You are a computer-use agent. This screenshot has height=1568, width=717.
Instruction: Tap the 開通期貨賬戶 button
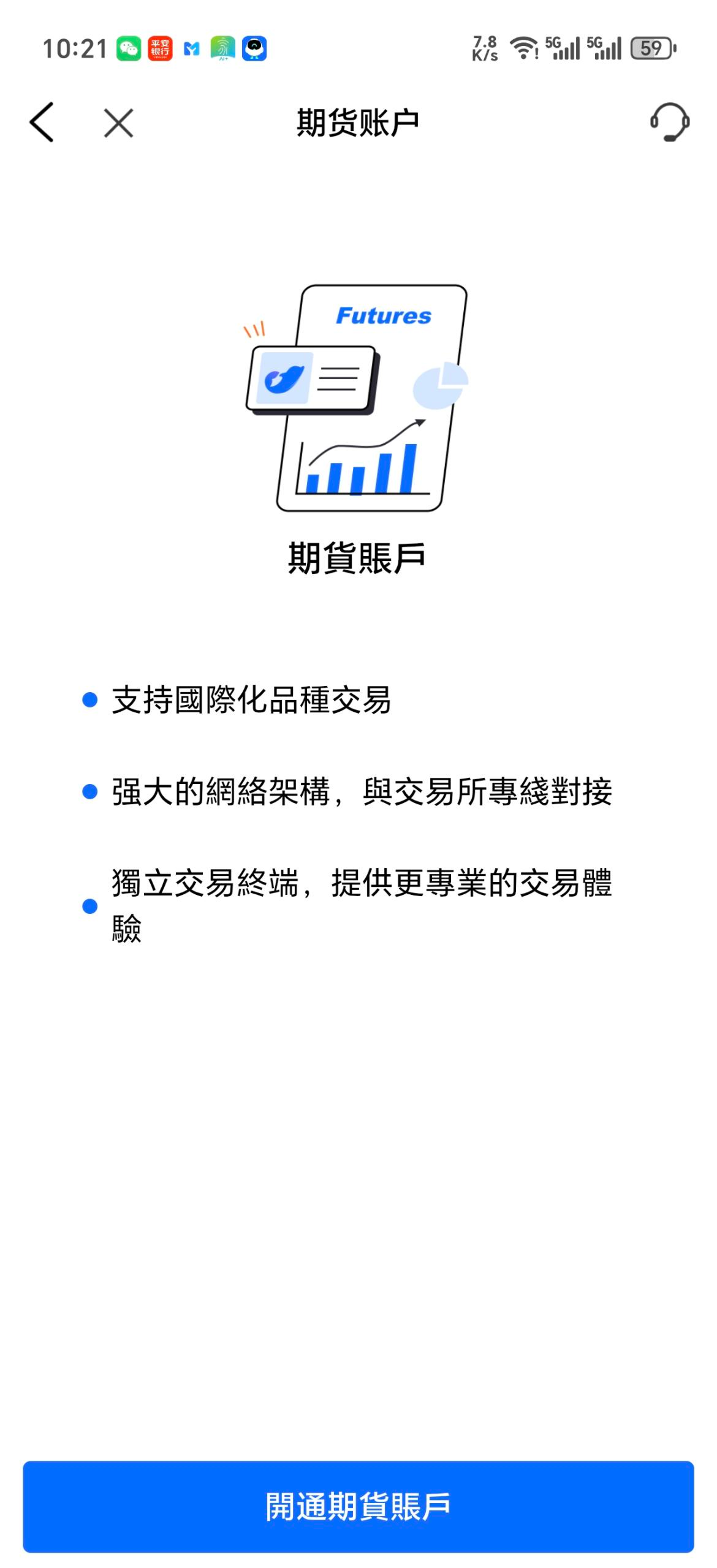(358, 1506)
